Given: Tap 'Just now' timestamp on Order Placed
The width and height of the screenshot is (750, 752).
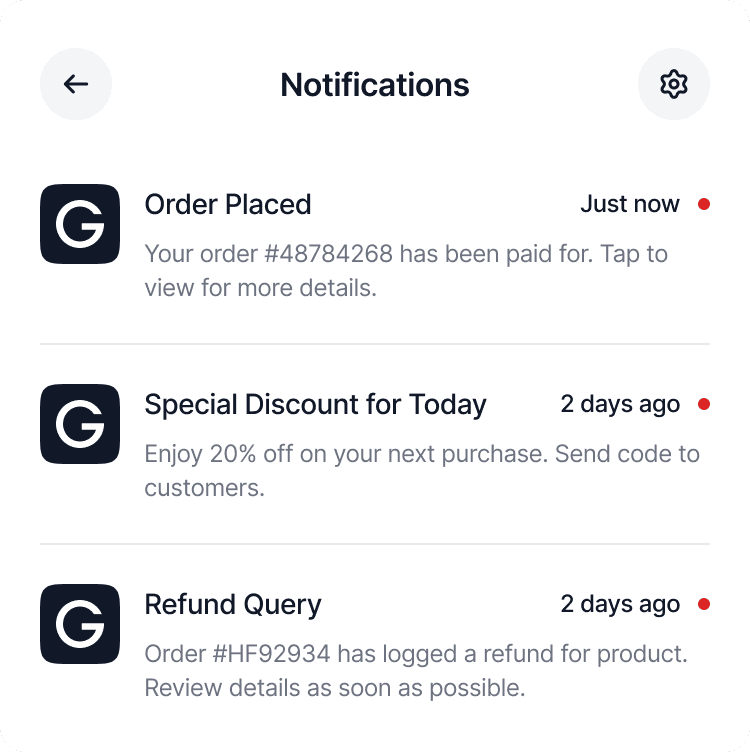Looking at the screenshot, I should [x=630, y=204].
